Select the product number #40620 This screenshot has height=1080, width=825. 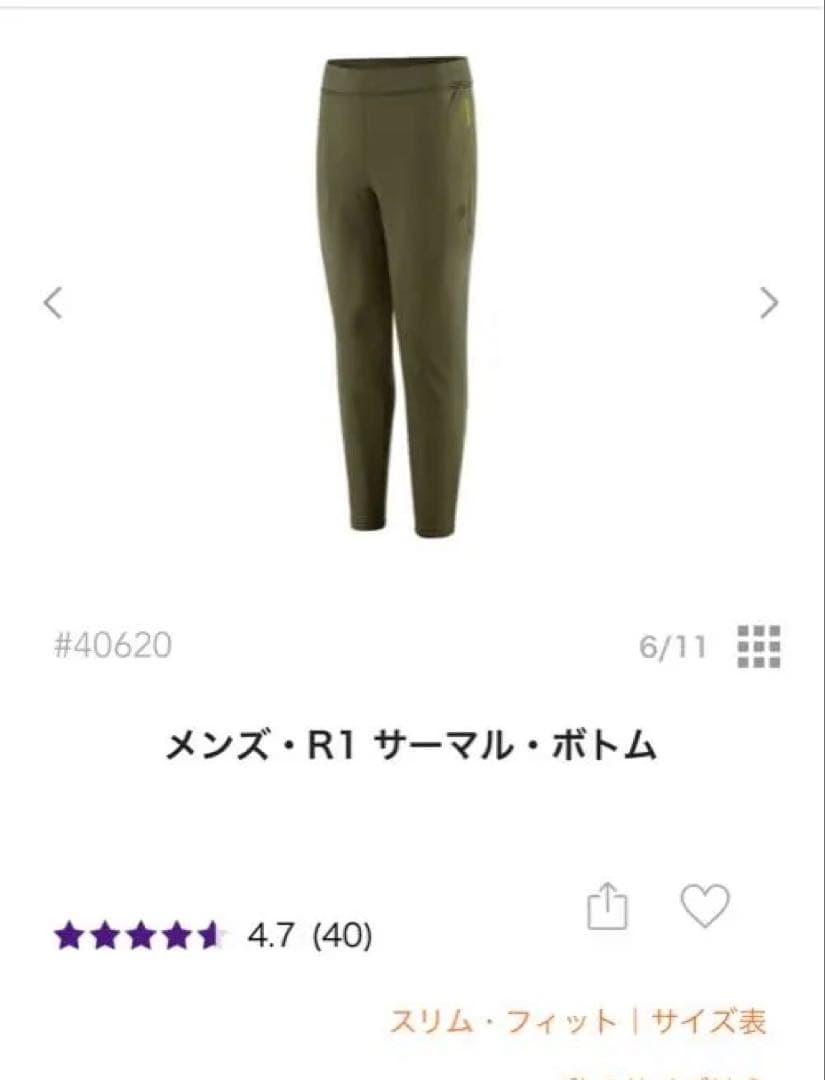114,646
